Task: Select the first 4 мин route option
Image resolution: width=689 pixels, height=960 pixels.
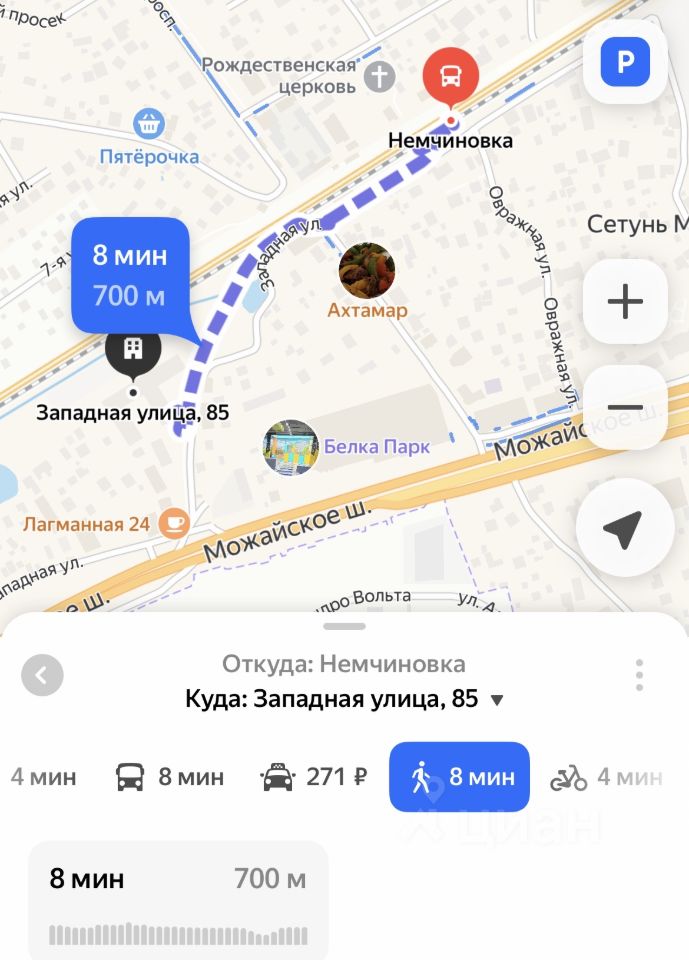Action: click(42, 777)
